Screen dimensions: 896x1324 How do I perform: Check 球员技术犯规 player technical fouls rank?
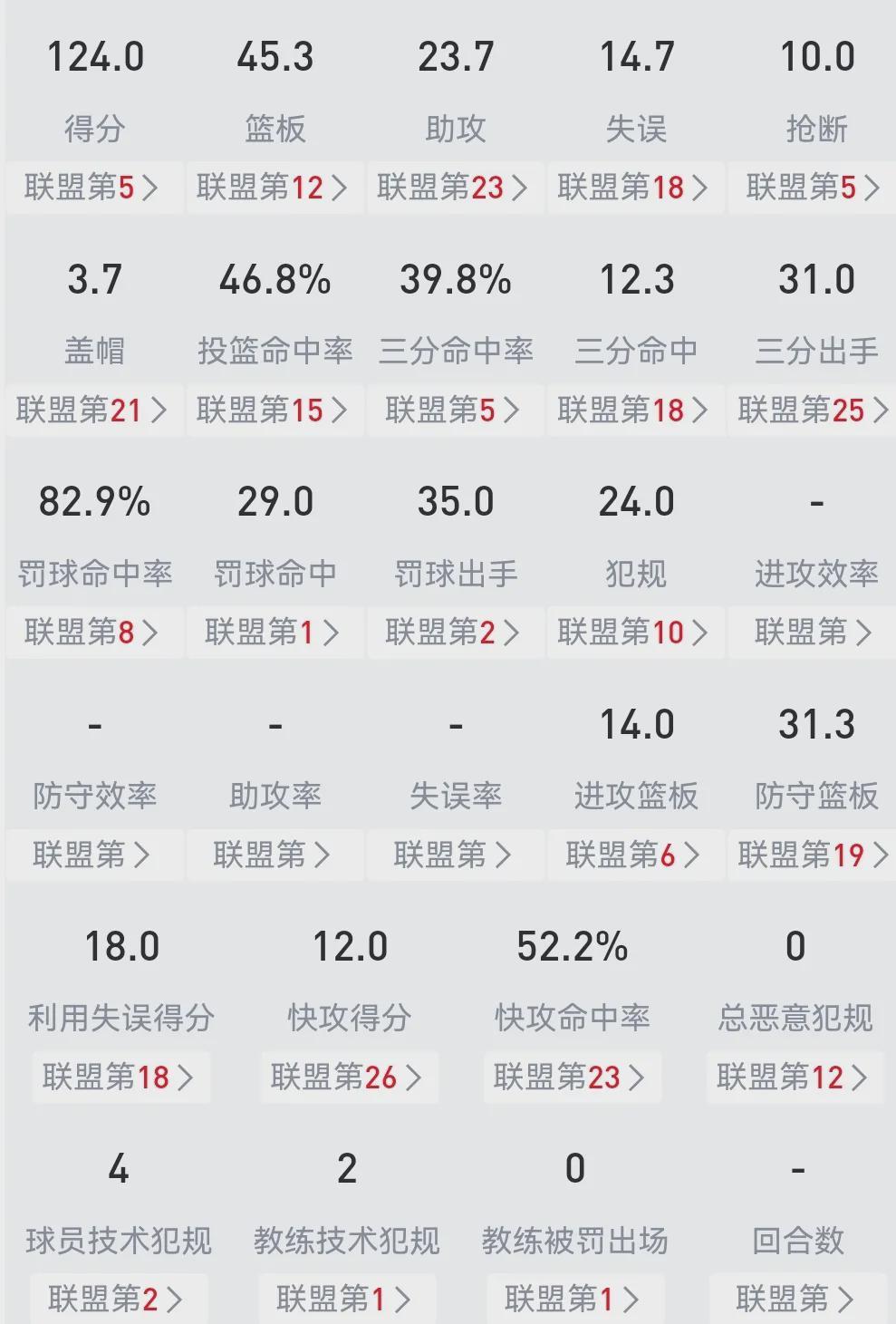(x=120, y=1299)
